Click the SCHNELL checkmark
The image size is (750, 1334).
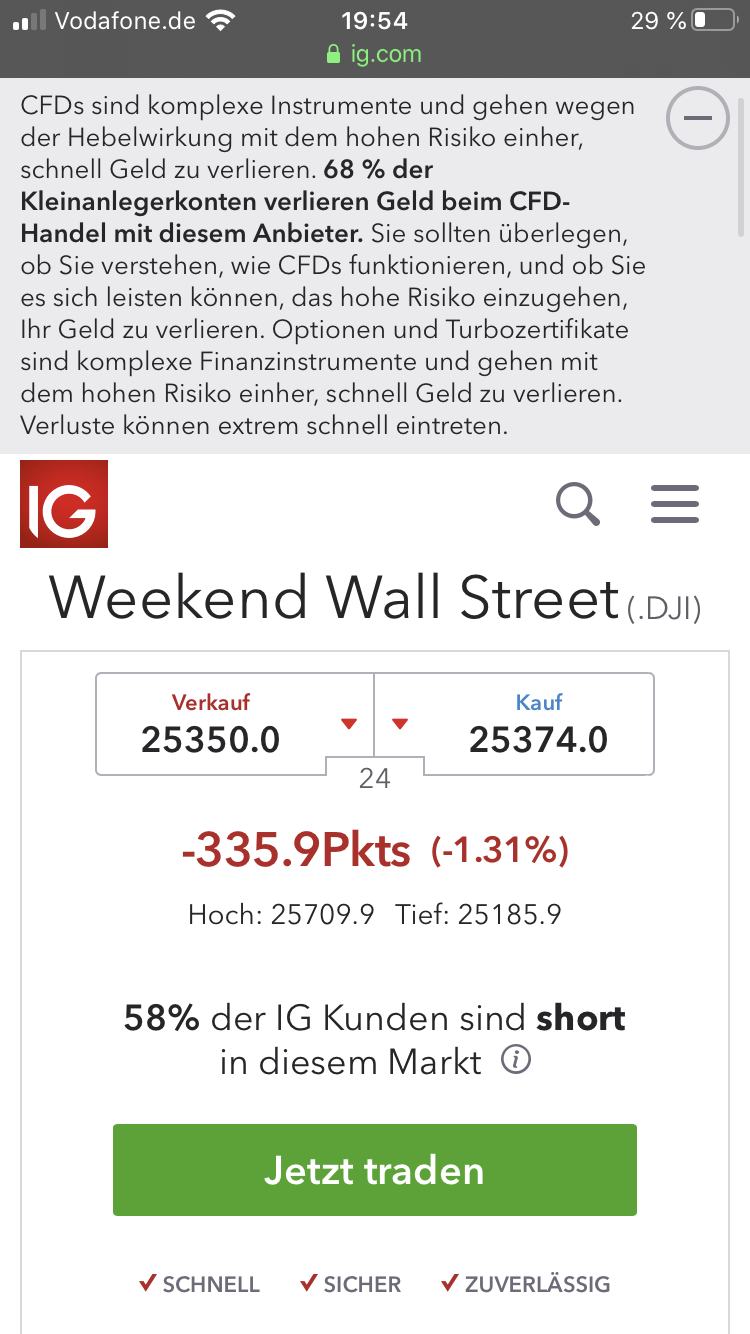point(148,1283)
